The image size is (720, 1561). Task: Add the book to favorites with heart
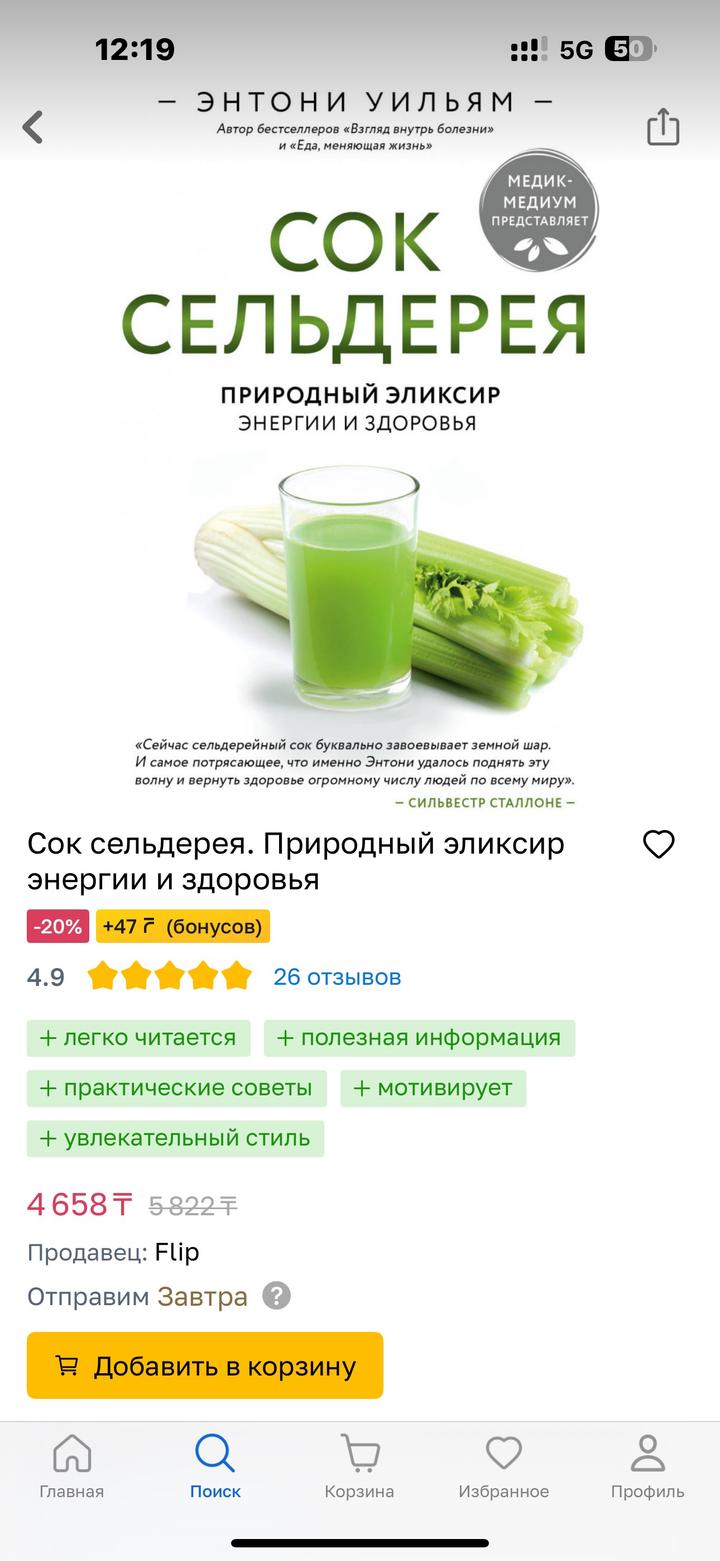click(x=658, y=845)
